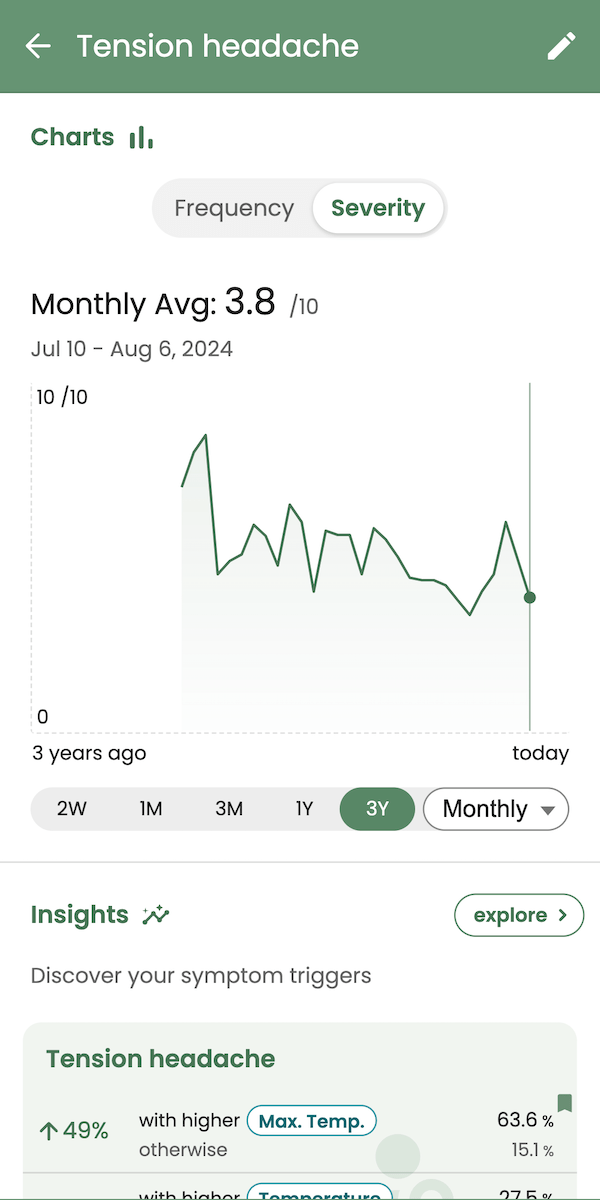This screenshot has width=600, height=1200.
Task: Select the Severity chart tab
Action: click(x=378, y=209)
